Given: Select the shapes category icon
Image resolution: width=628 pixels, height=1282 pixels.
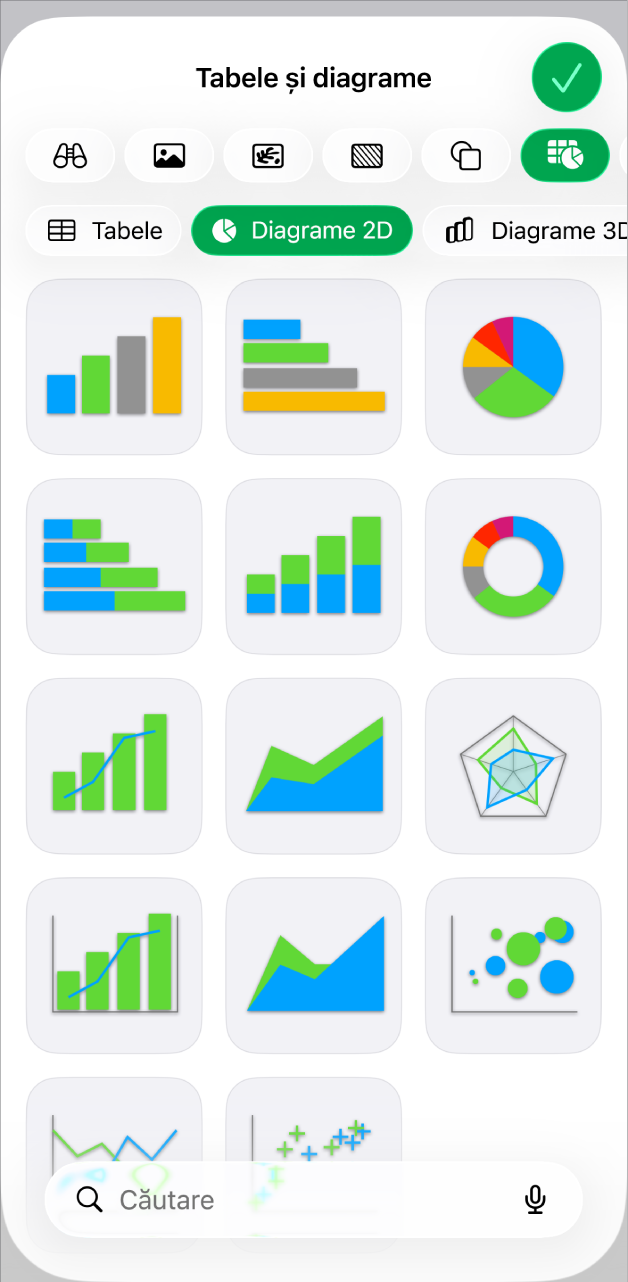Looking at the screenshot, I should 466,155.
